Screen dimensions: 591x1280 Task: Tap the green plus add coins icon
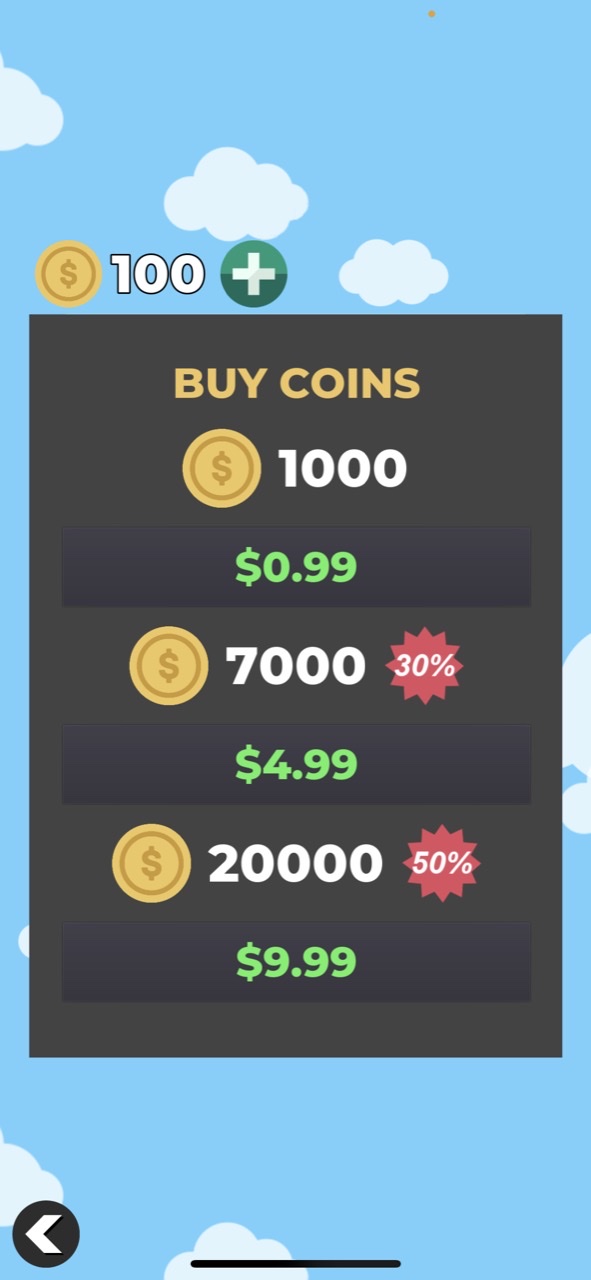click(x=254, y=273)
